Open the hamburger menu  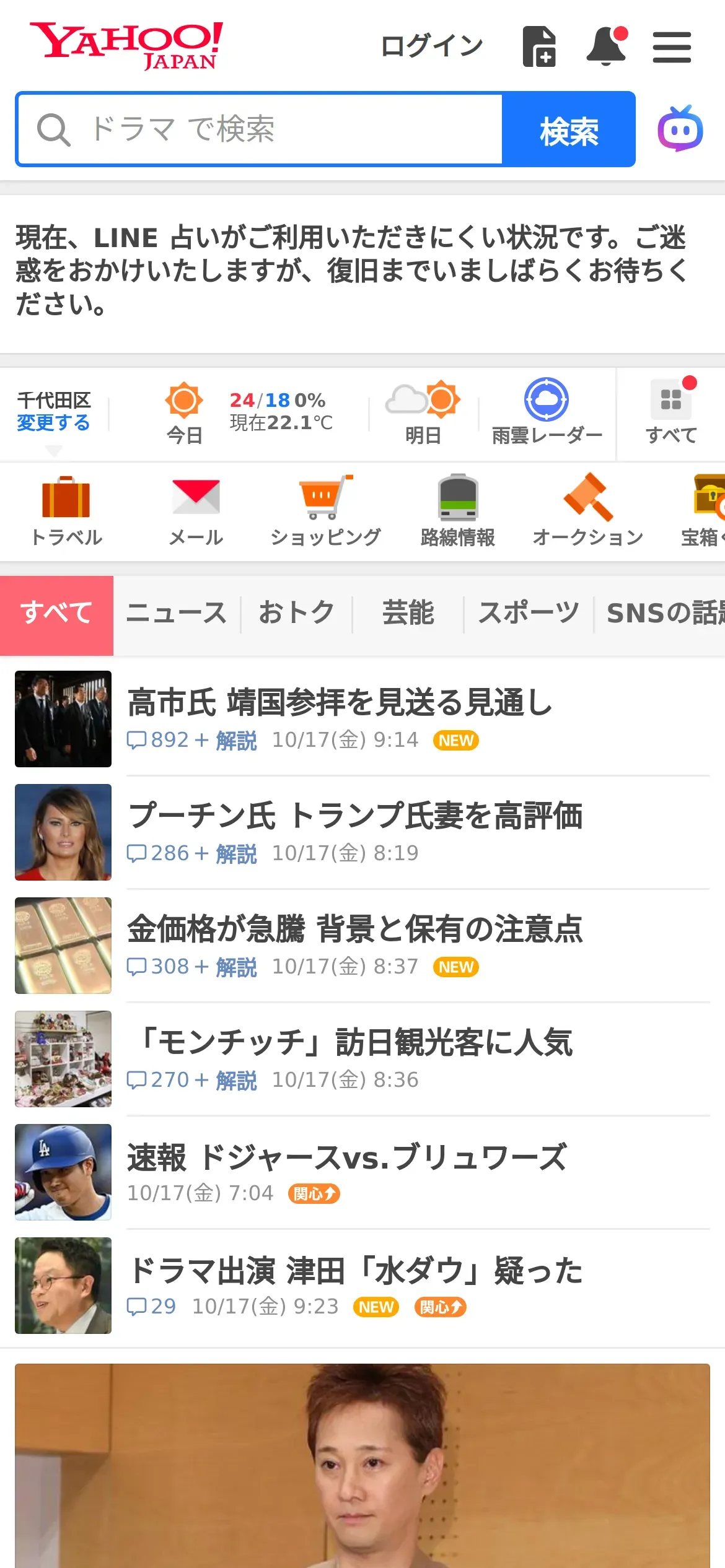tap(672, 48)
